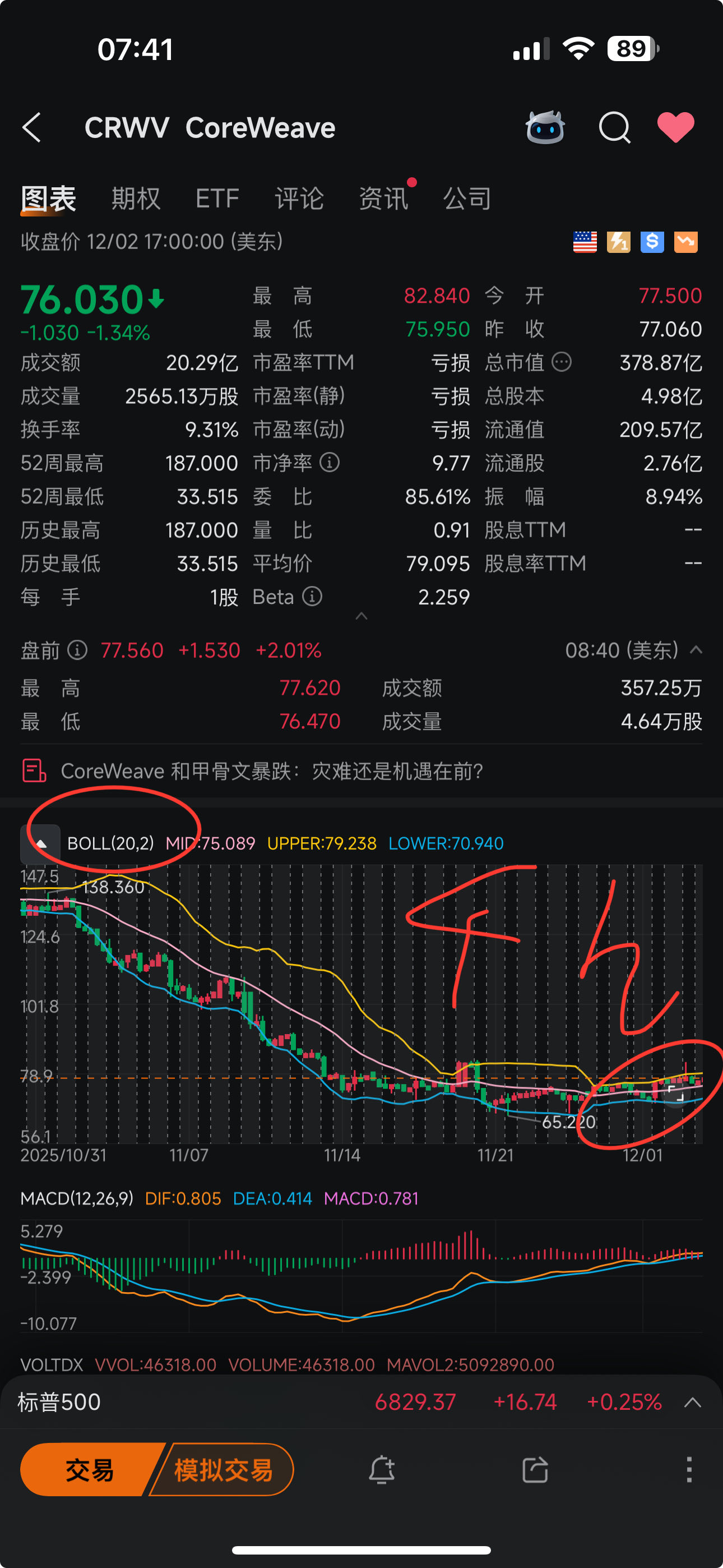Open 模拟交易 paper trading
The width and height of the screenshot is (723, 1568).
[223, 1469]
